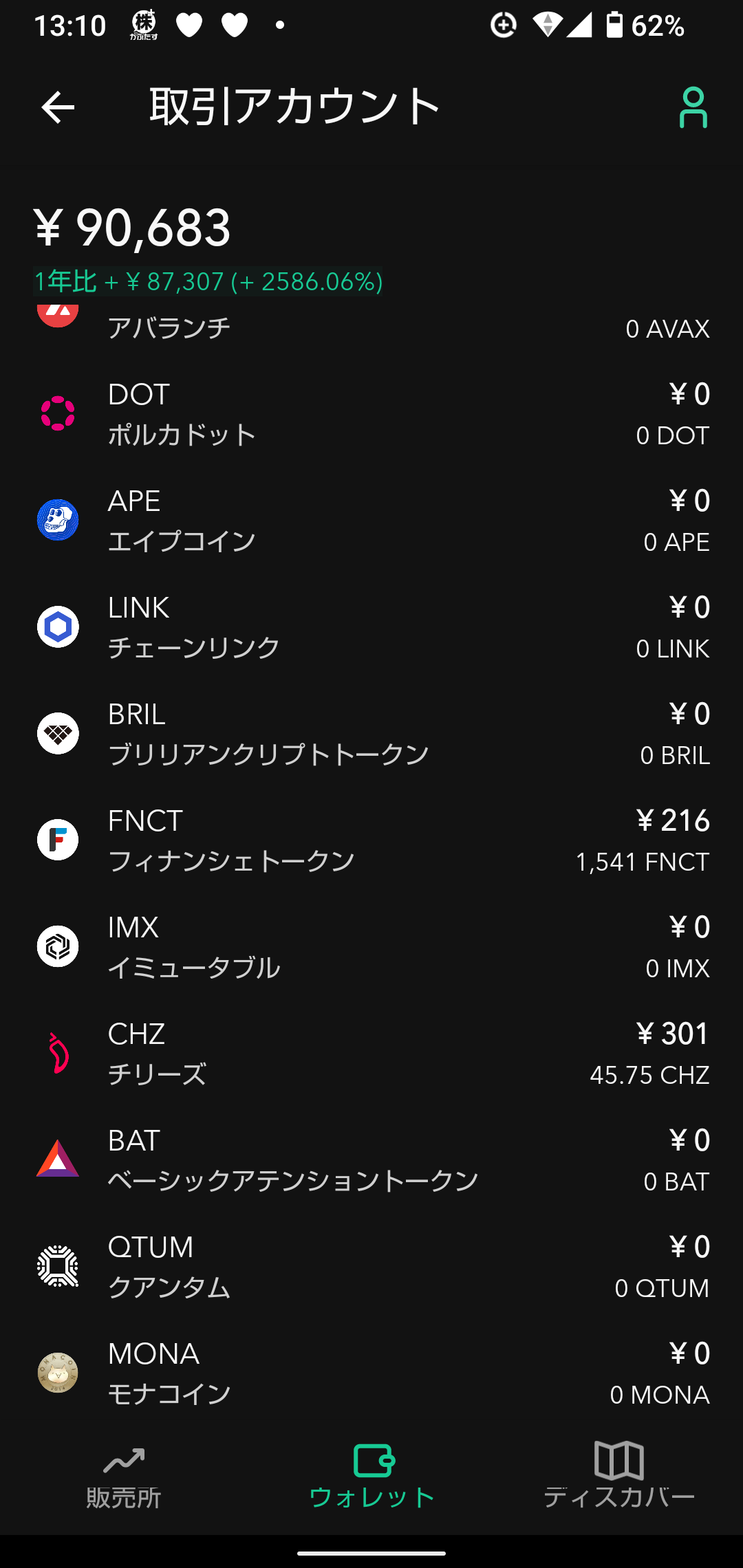
Task: Open the MONA モナコイン row
Action: tap(371, 1373)
